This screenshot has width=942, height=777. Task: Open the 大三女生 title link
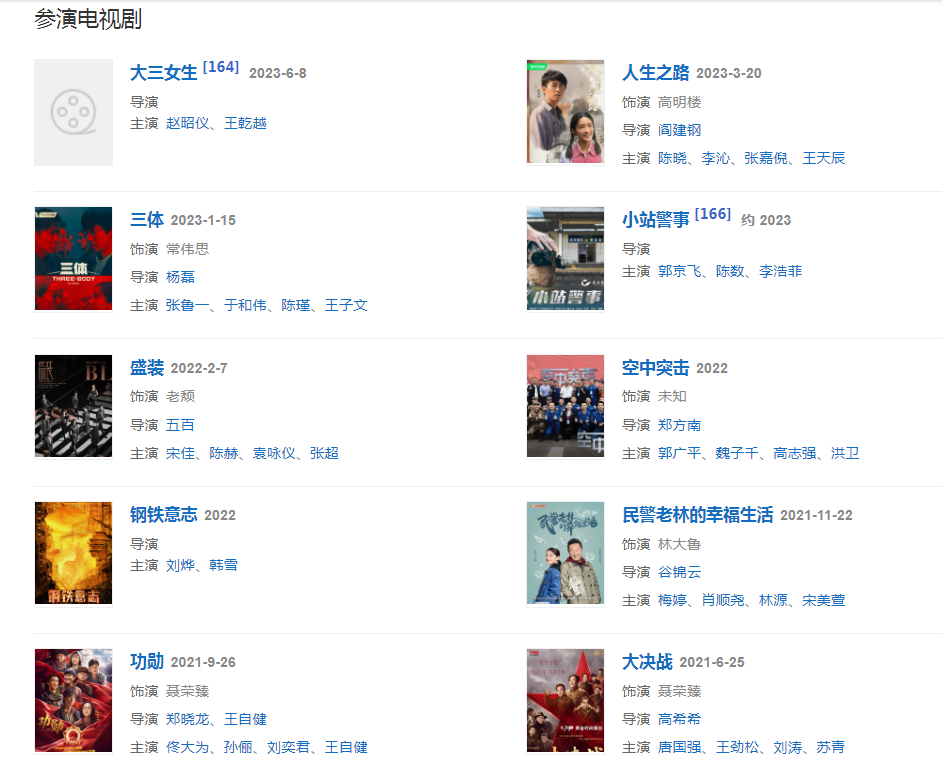[x=164, y=73]
